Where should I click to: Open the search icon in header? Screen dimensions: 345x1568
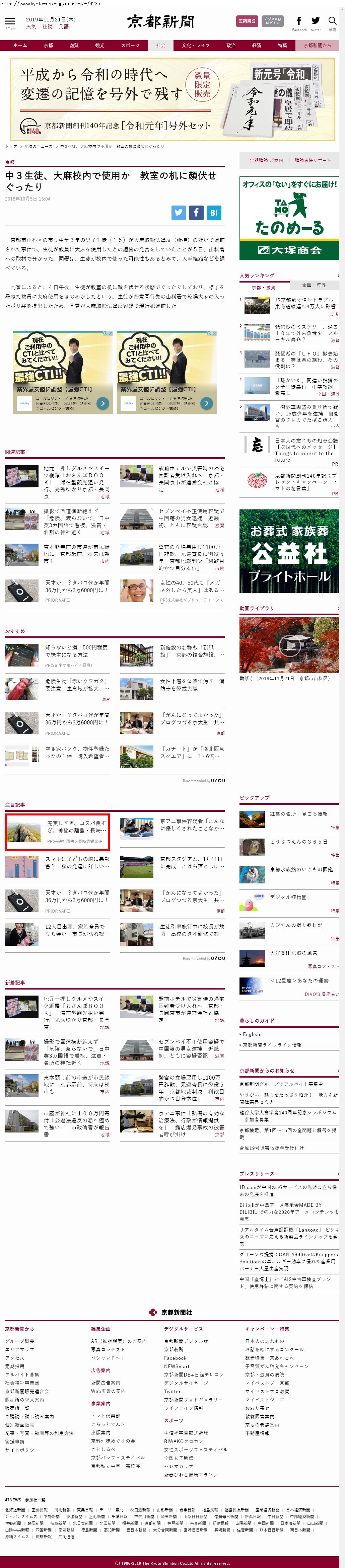click(332, 22)
